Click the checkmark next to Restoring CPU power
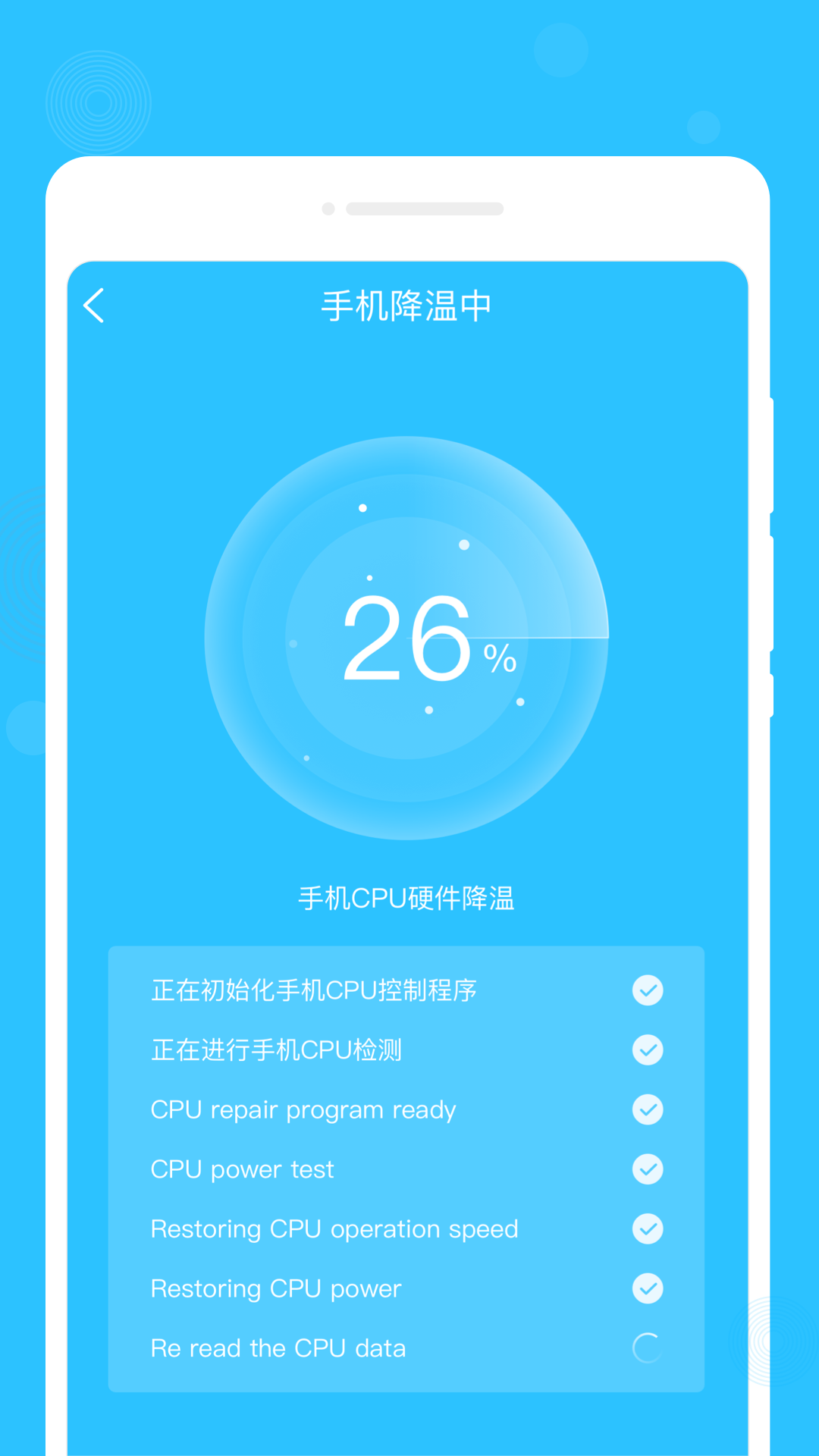819x1456 pixels. pos(647,1289)
